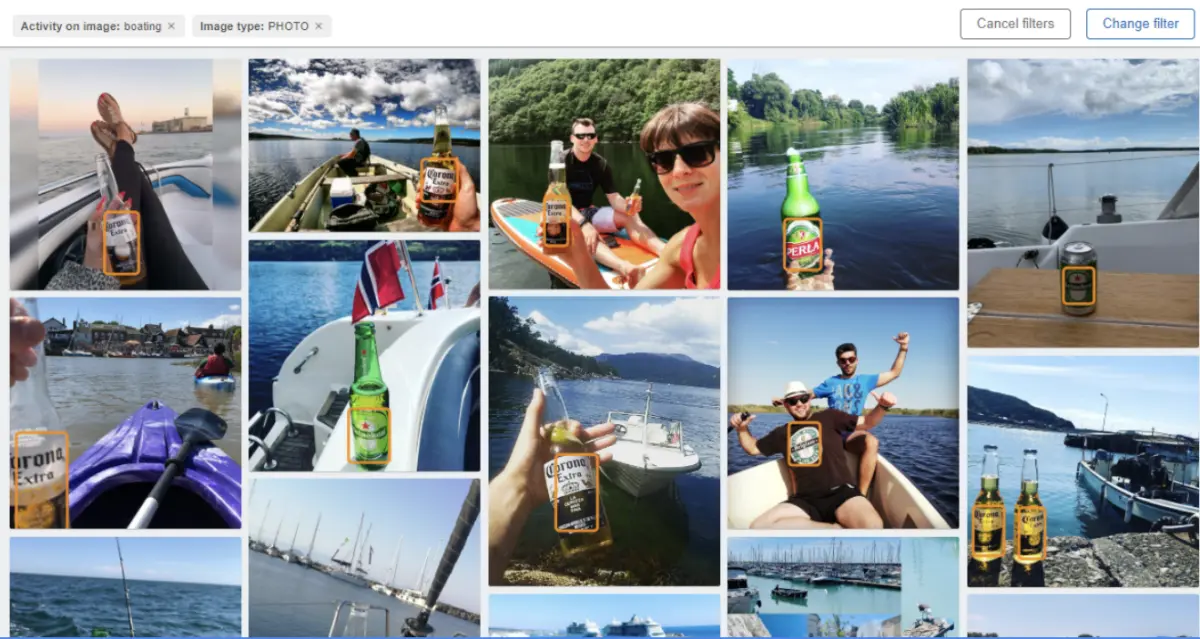1200x639 pixels.
Task: Tap the Cancel filters button
Action: 1014,24
